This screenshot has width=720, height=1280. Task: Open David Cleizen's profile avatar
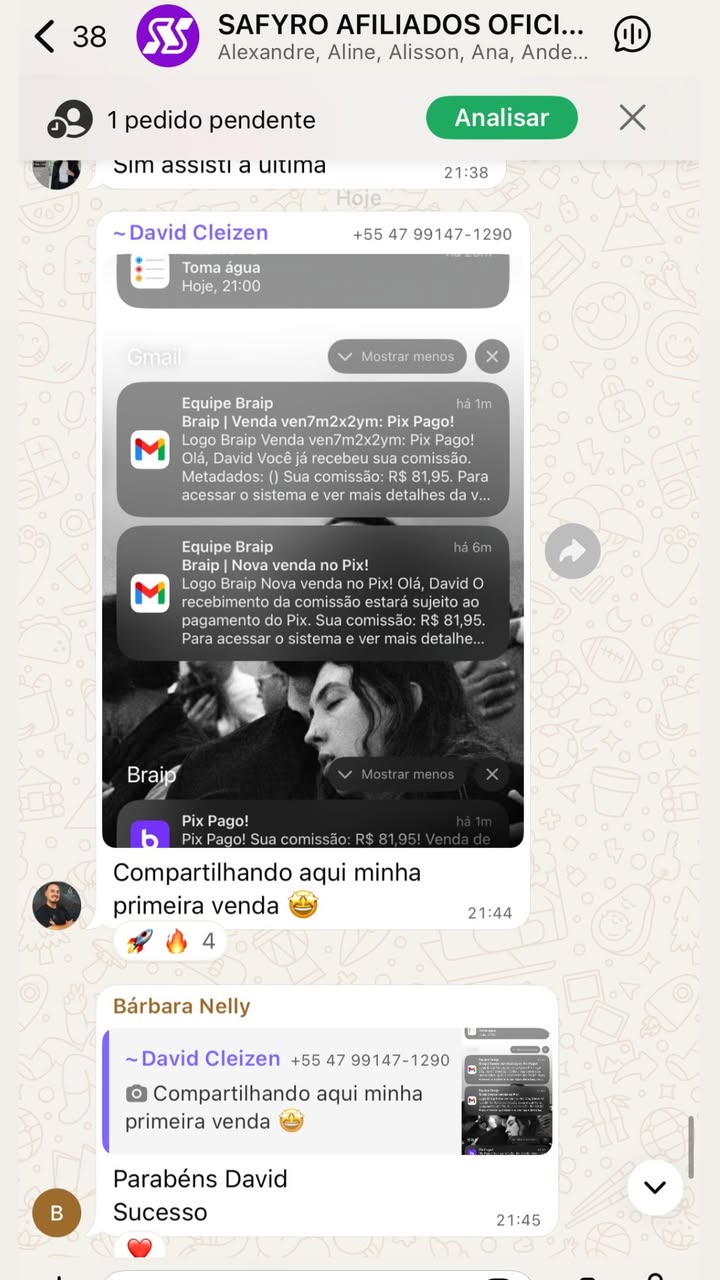coord(56,905)
